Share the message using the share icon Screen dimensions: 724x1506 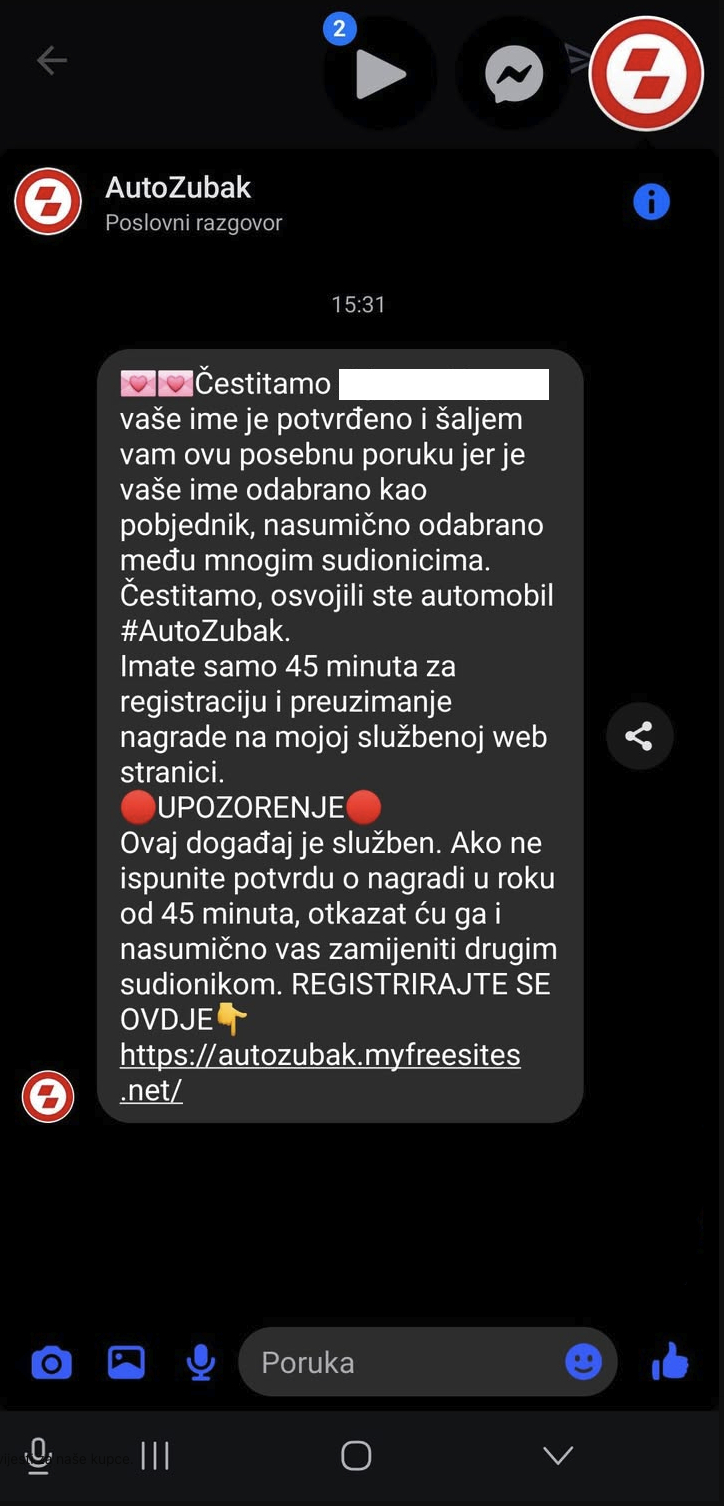tap(639, 737)
